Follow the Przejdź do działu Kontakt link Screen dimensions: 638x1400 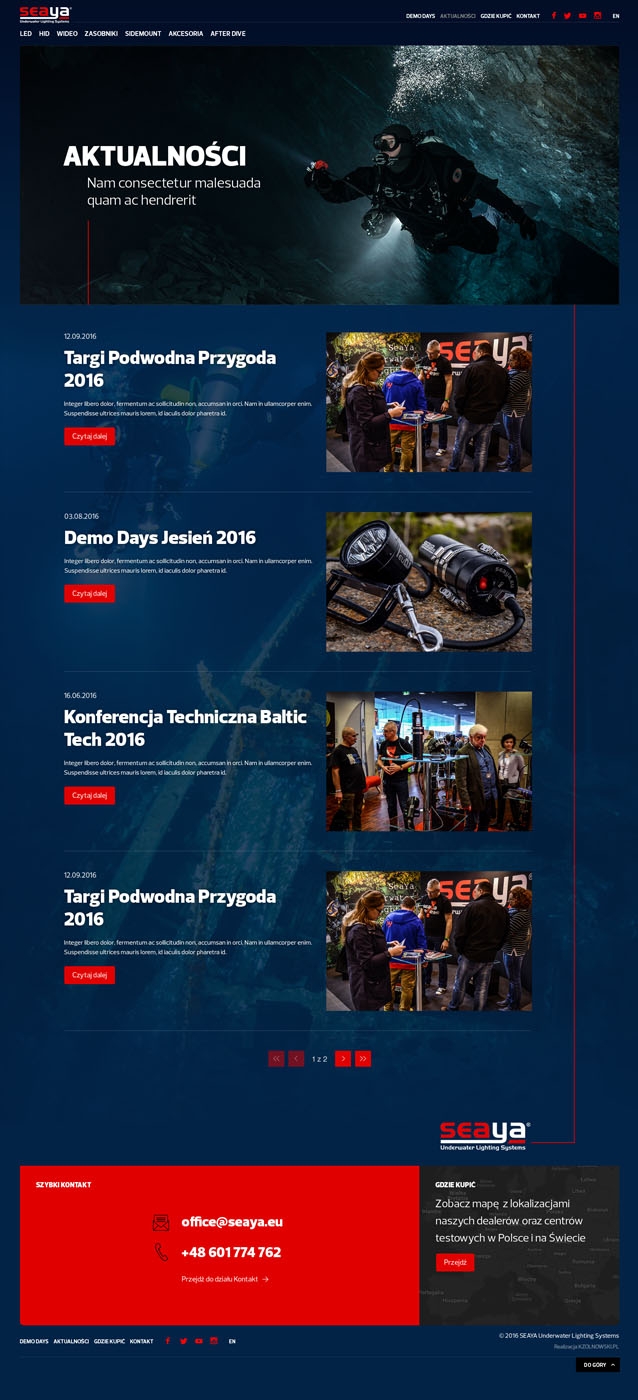225,1279
